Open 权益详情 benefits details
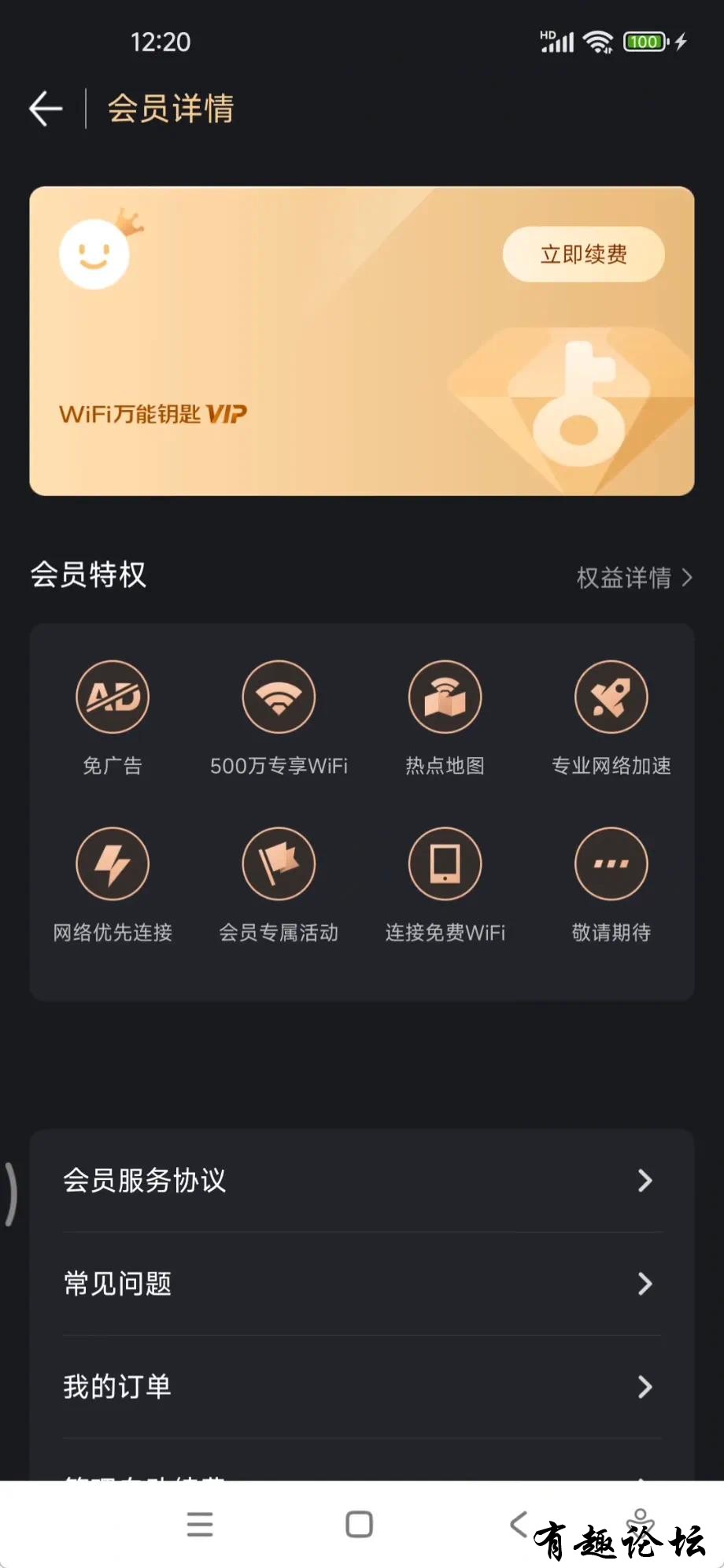 633,578
